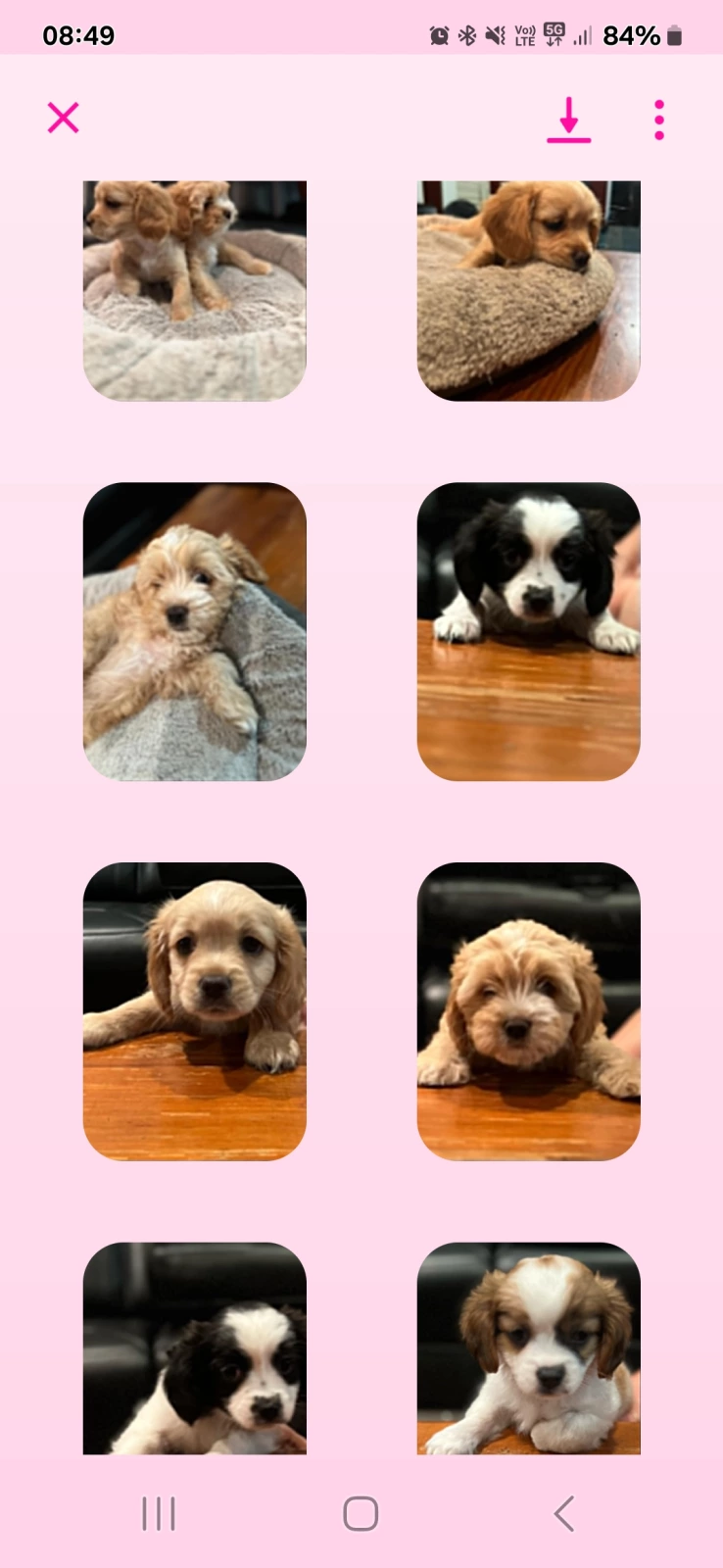View the curly tan puppy facing camera
This screenshot has height=1568, width=723.
(528, 1010)
